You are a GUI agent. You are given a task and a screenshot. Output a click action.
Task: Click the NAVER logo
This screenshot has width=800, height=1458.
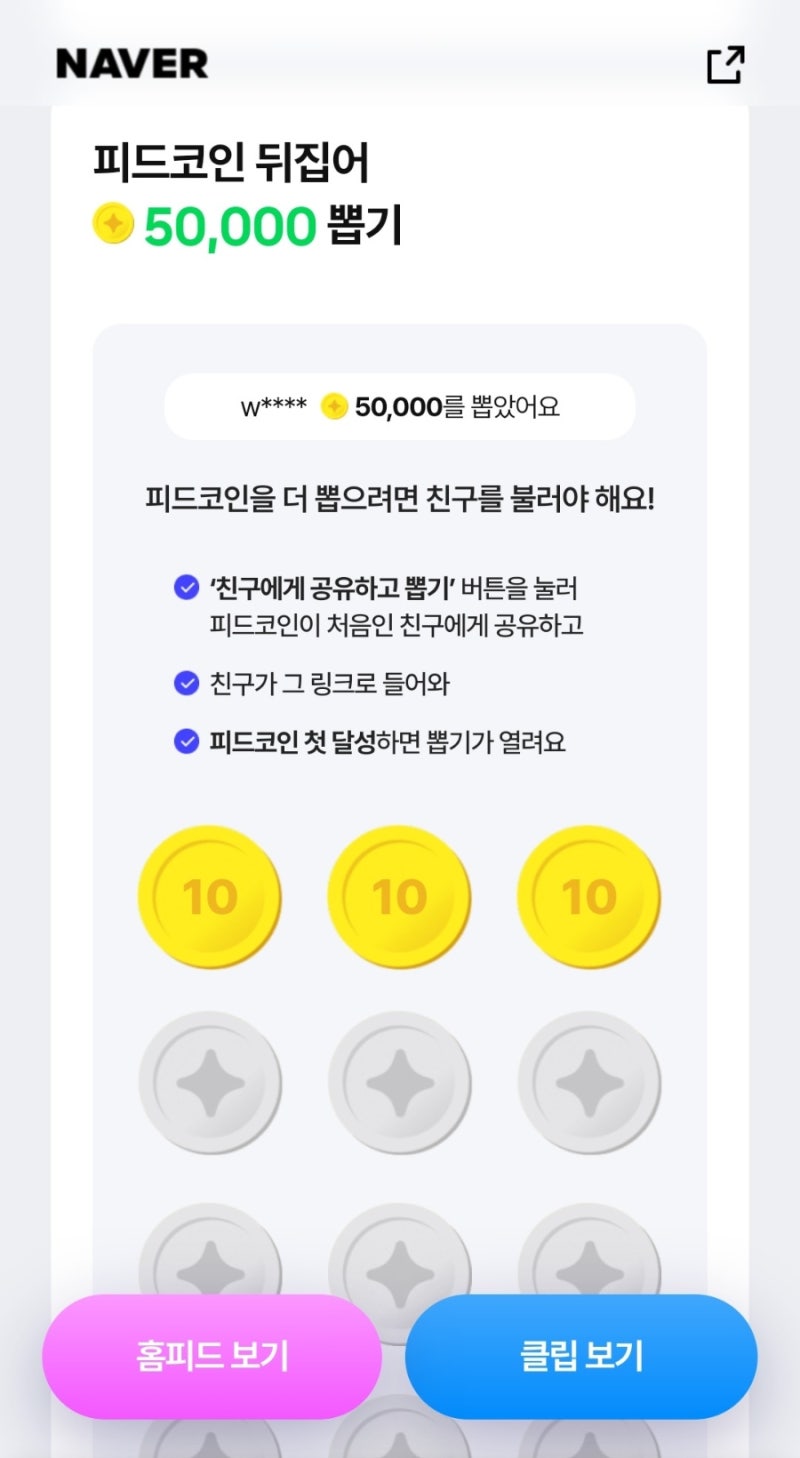click(131, 64)
